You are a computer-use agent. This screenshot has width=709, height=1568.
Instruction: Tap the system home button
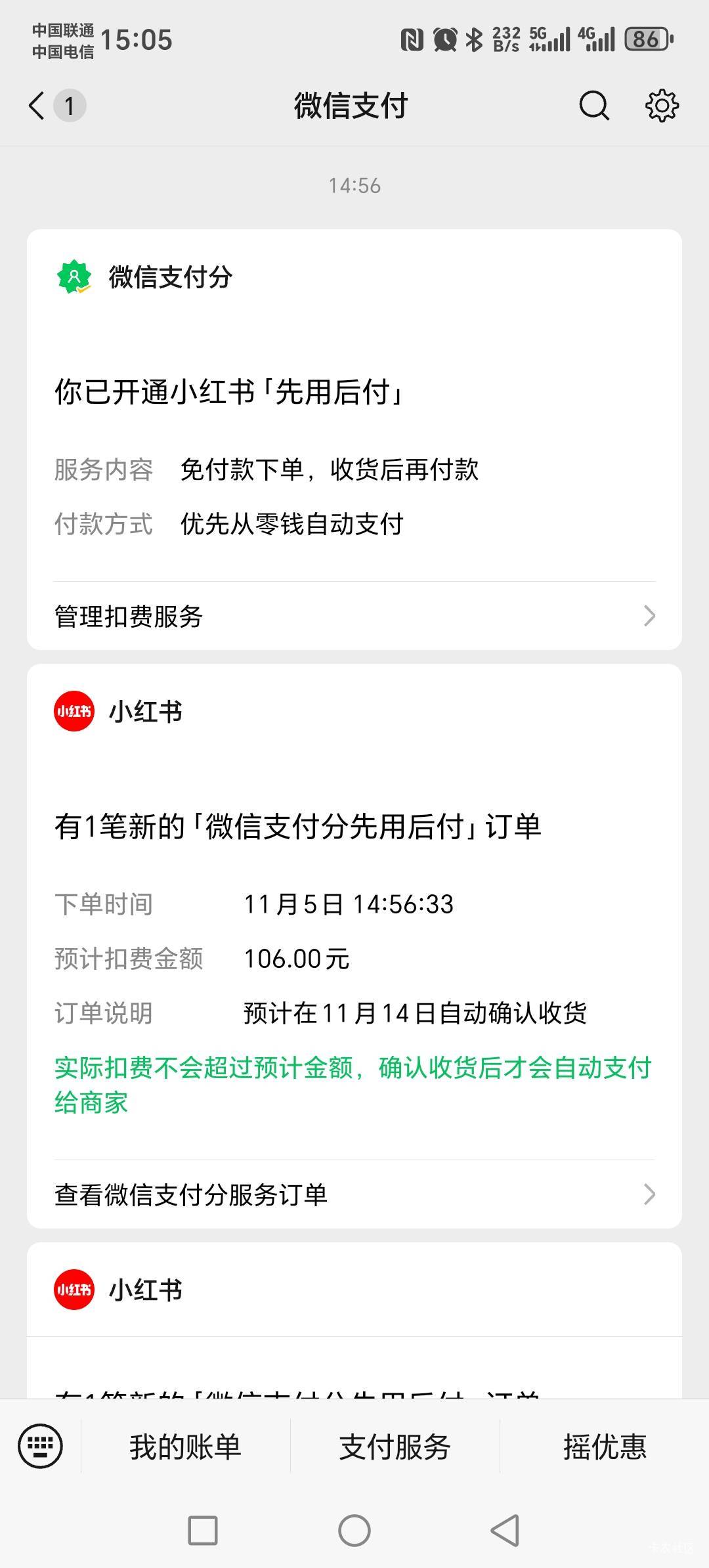[354, 1531]
